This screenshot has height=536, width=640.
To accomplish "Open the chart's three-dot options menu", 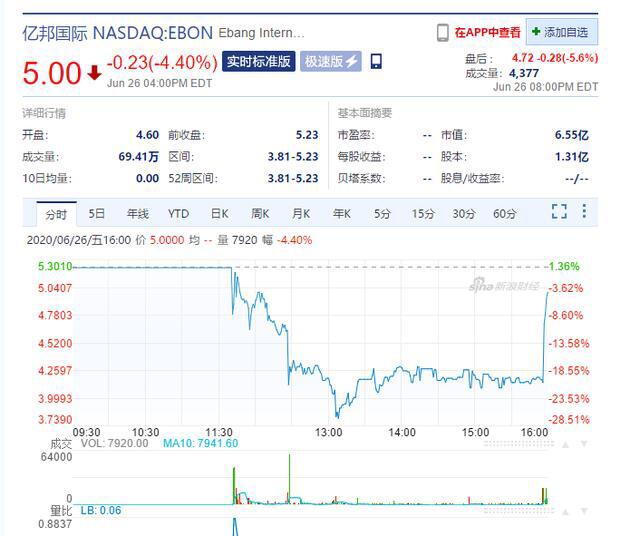I will (584, 211).
